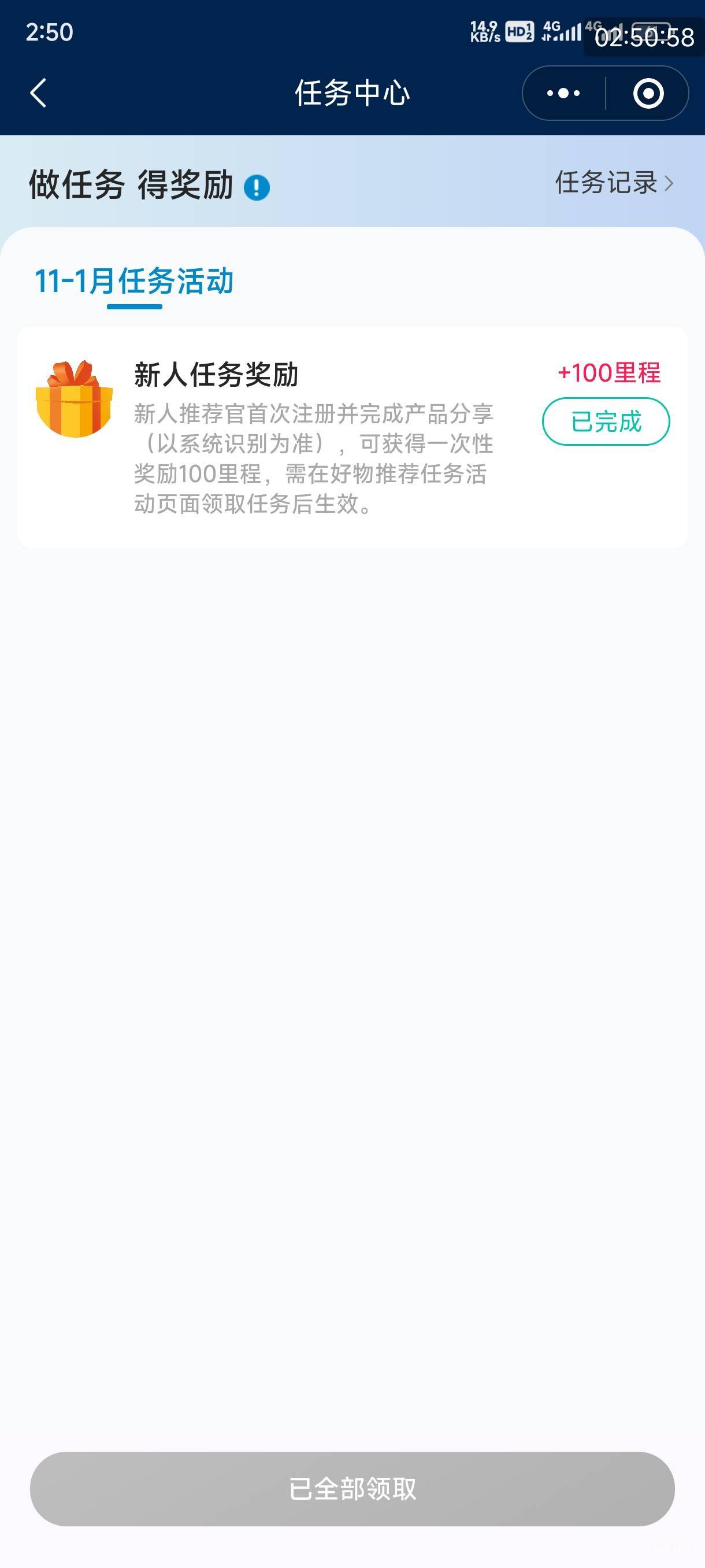
Task: View 任务记录 history
Action: point(613,183)
